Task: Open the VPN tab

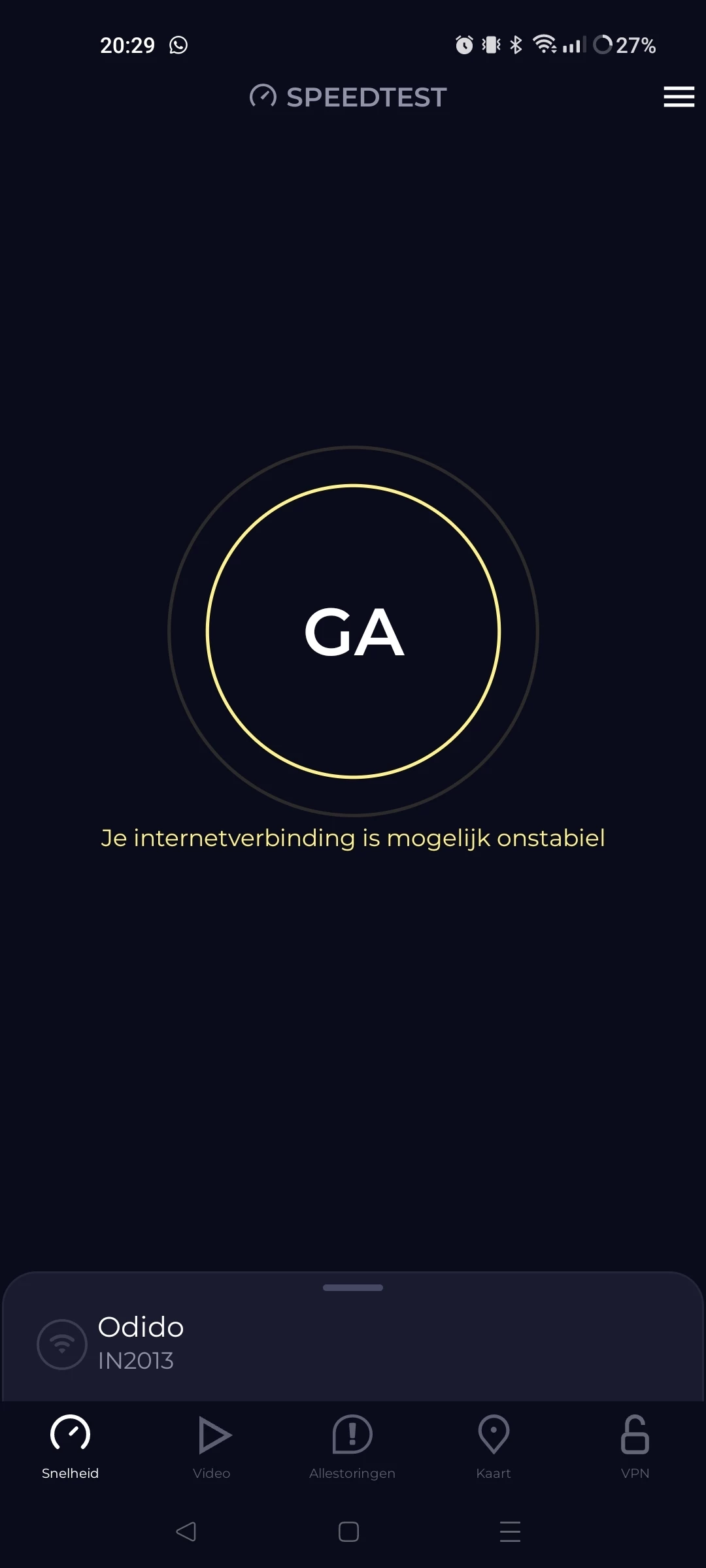Action: click(x=635, y=1446)
